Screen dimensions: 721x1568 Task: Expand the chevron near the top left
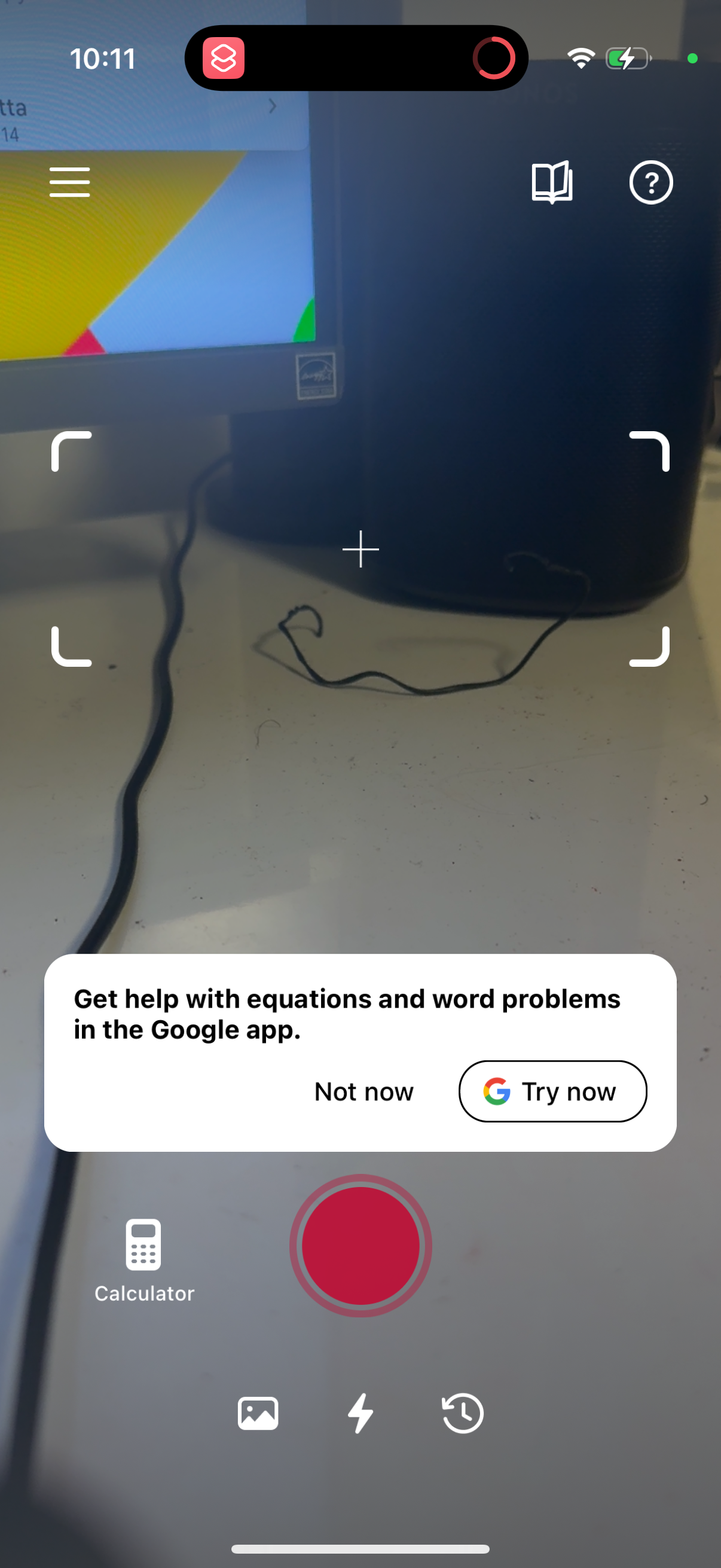tap(273, 105)
